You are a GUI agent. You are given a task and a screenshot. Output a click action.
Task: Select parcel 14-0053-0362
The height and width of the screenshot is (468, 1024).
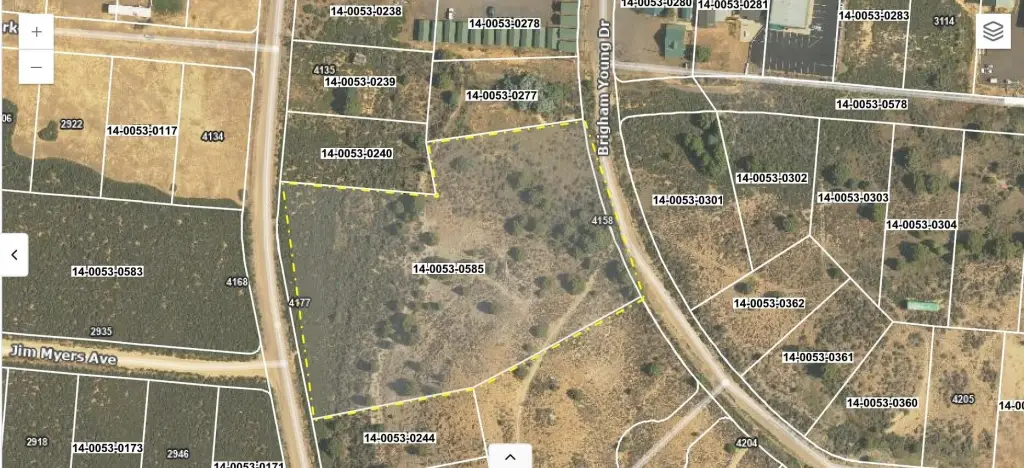769,303
